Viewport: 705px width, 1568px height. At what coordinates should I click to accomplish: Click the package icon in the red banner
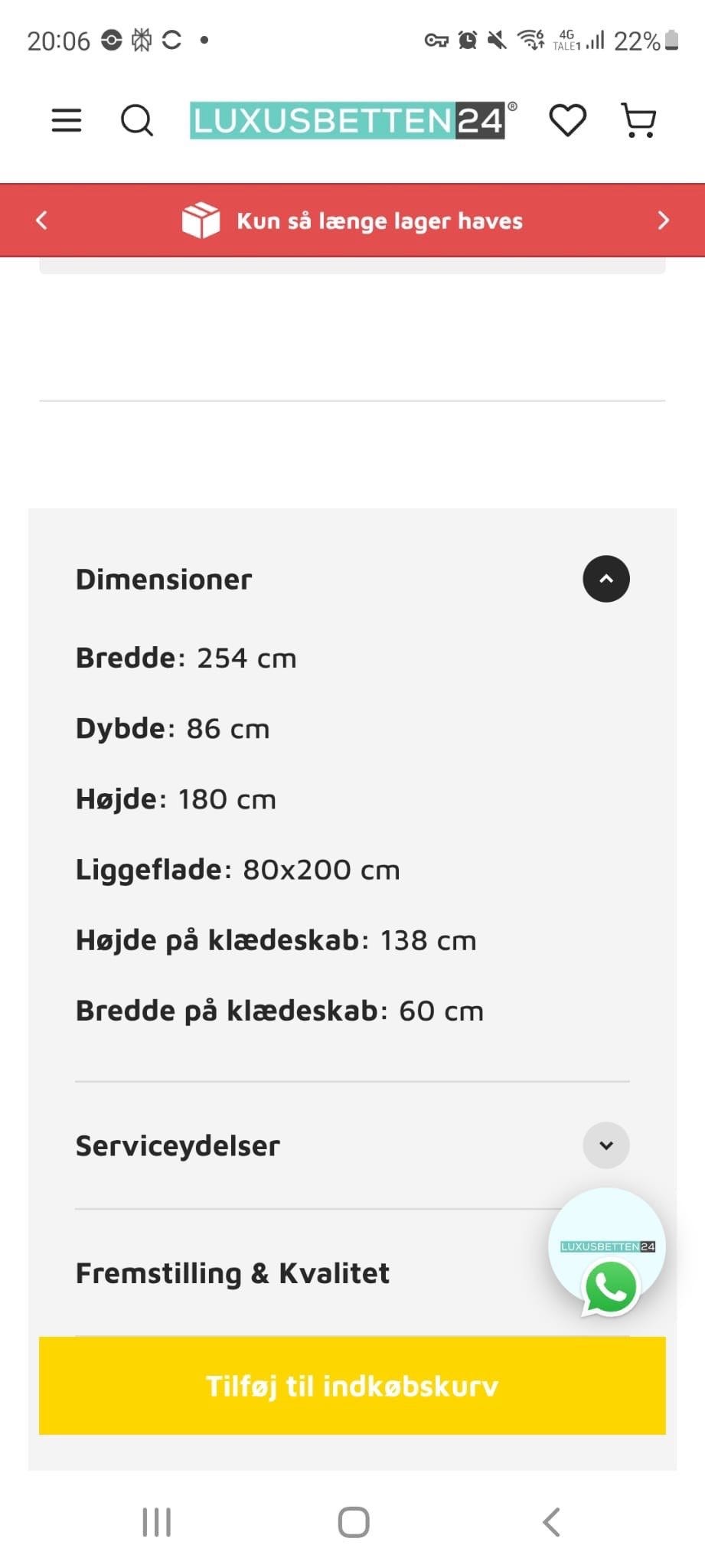click(x=201, y=220)
